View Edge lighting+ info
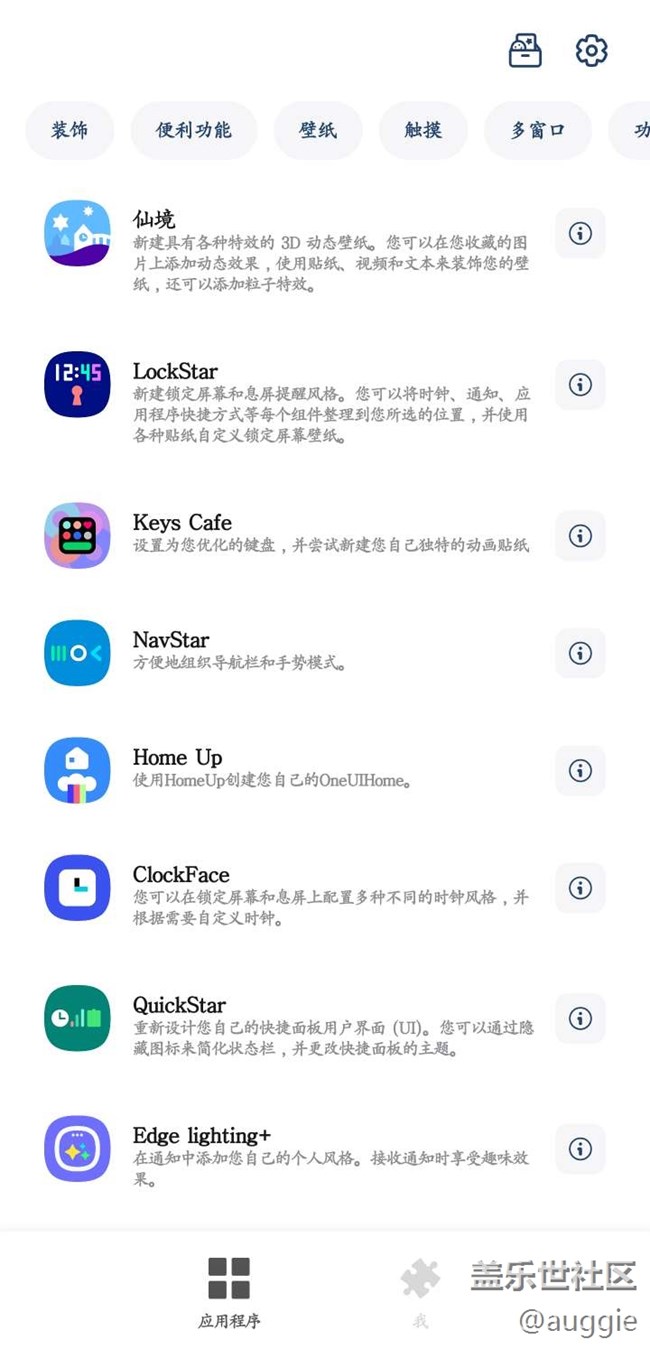650x1358 pixels. click(580, 1149)
